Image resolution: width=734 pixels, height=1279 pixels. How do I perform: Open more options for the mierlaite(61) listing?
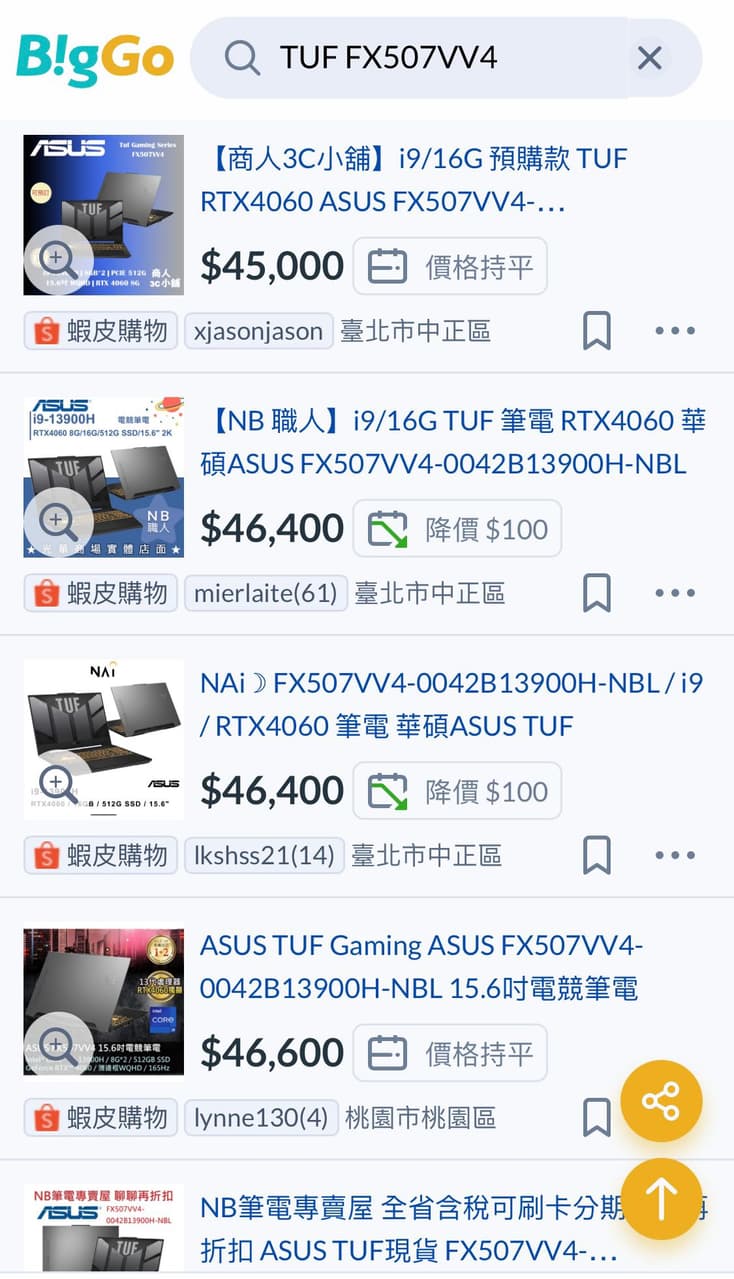(x=675, y=593)
